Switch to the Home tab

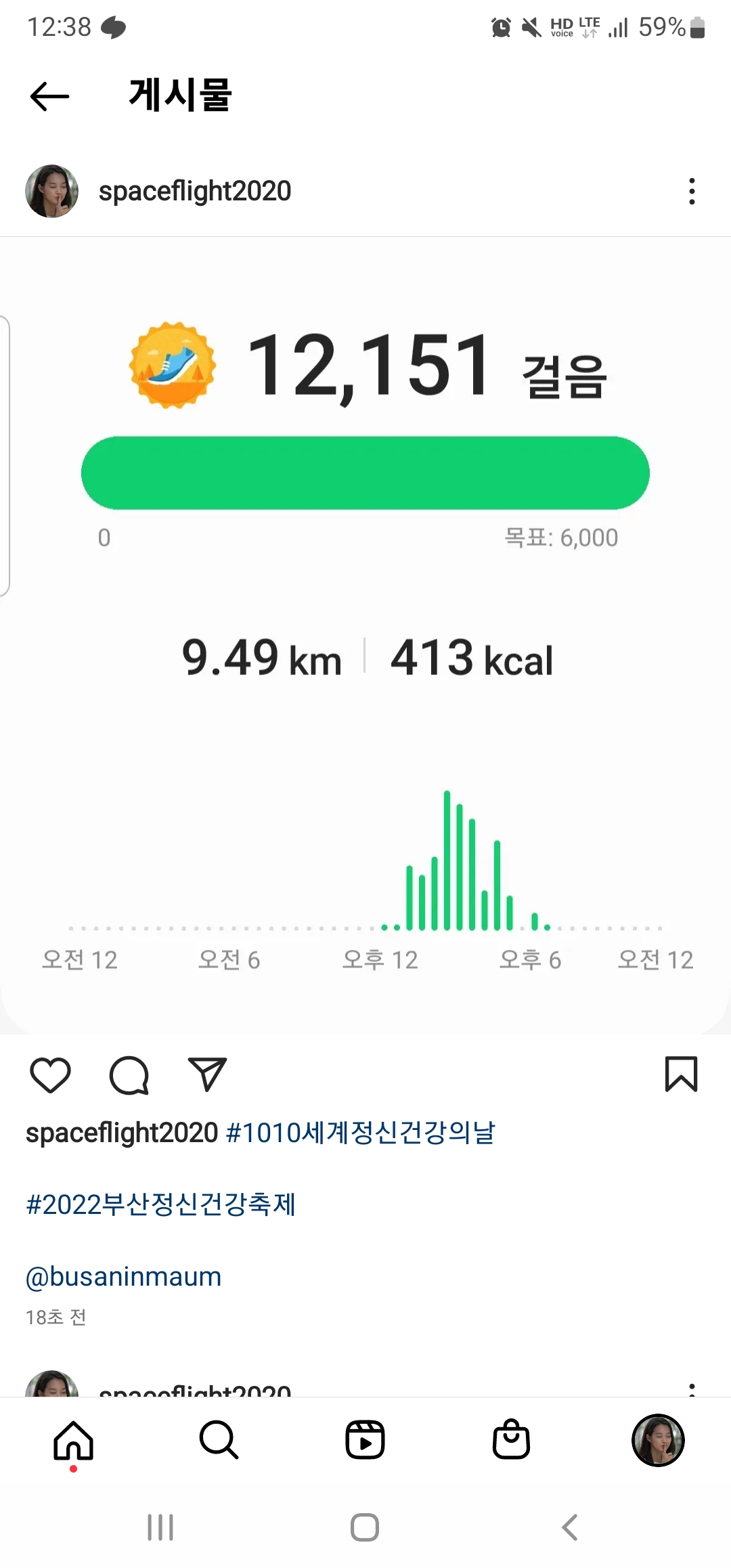click(x=73, y=1440)
